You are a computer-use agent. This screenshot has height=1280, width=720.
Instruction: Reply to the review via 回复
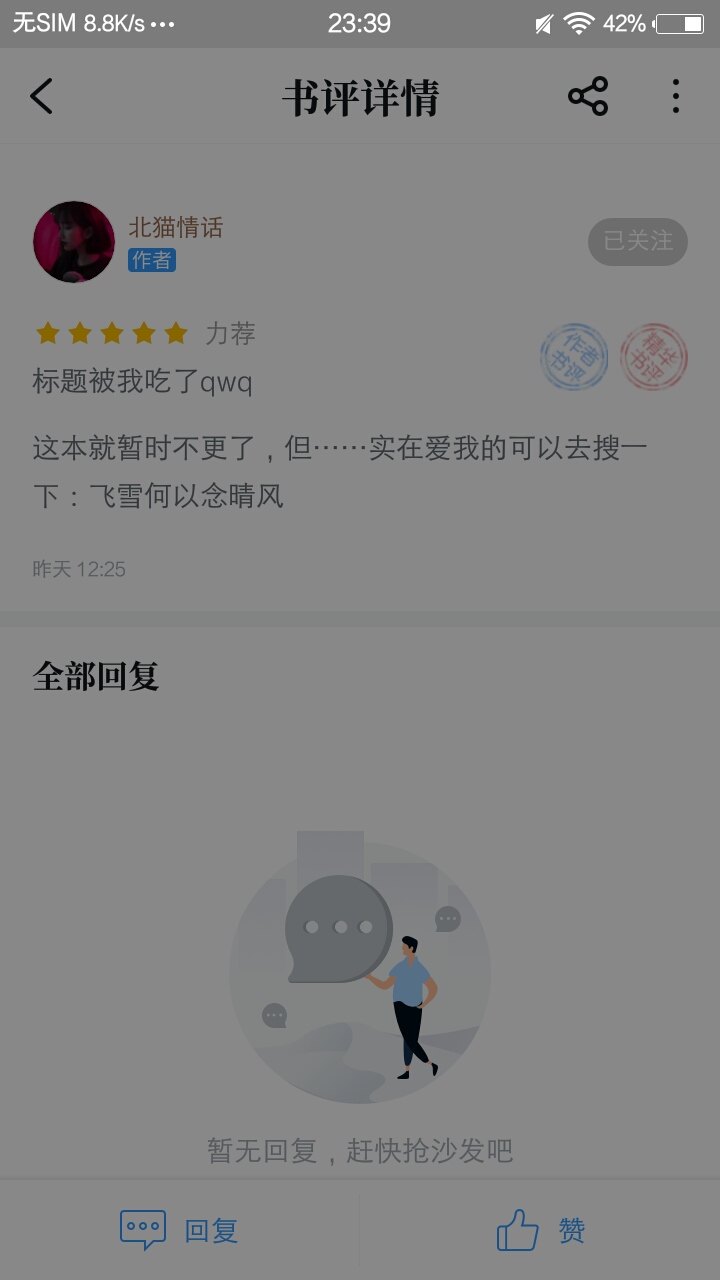point(180,1230)
